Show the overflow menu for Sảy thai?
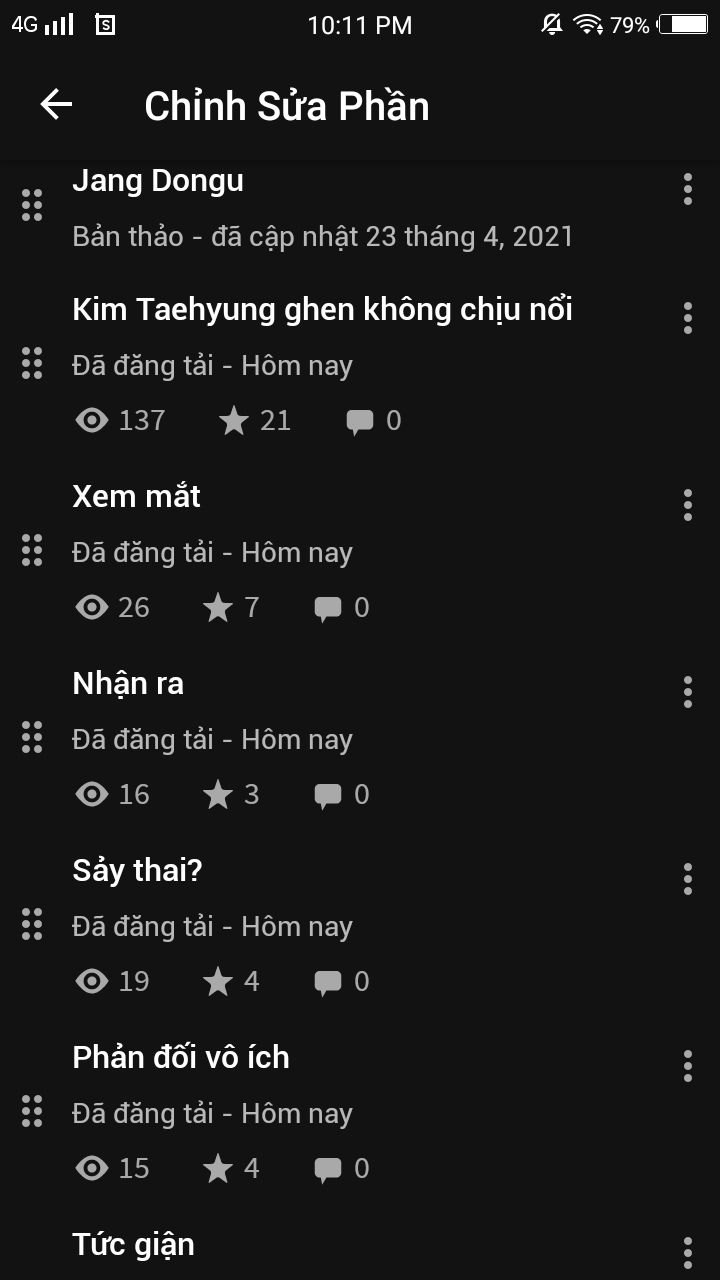Screen dimensions: 720x1280 tap(687, 879)
